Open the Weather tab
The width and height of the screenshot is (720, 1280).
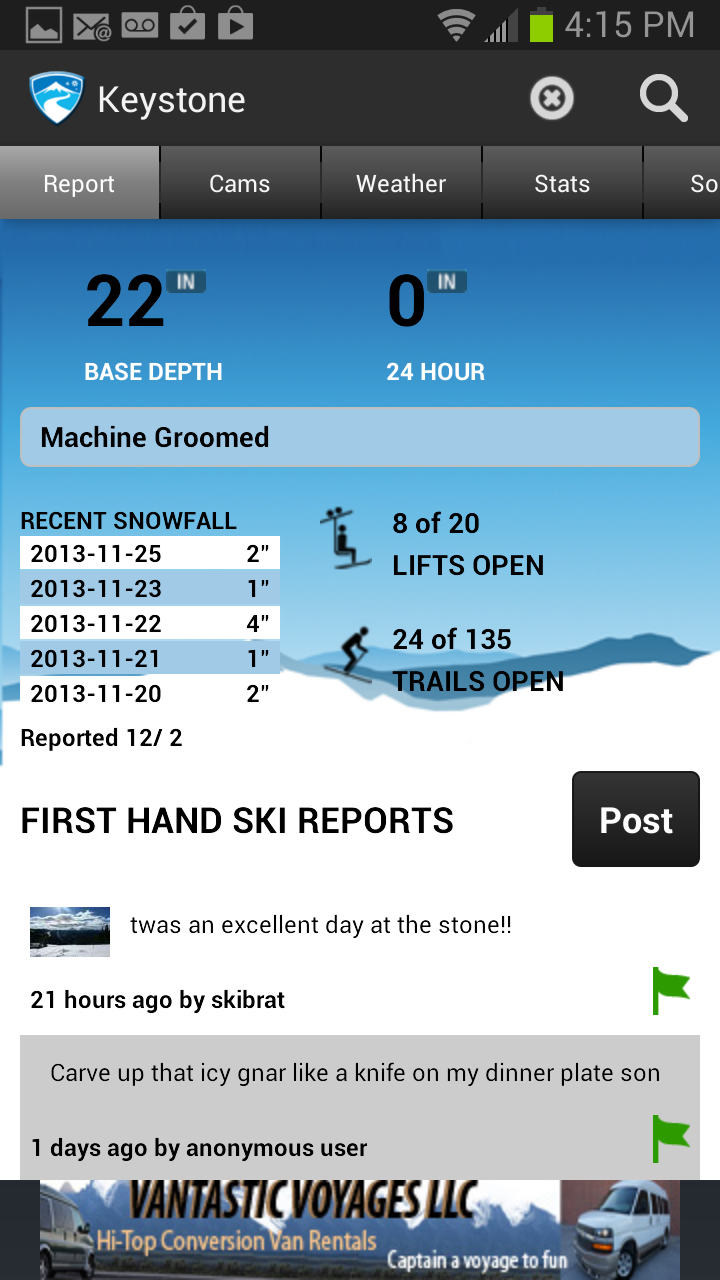pyautogui.click(x=400, y=183)
